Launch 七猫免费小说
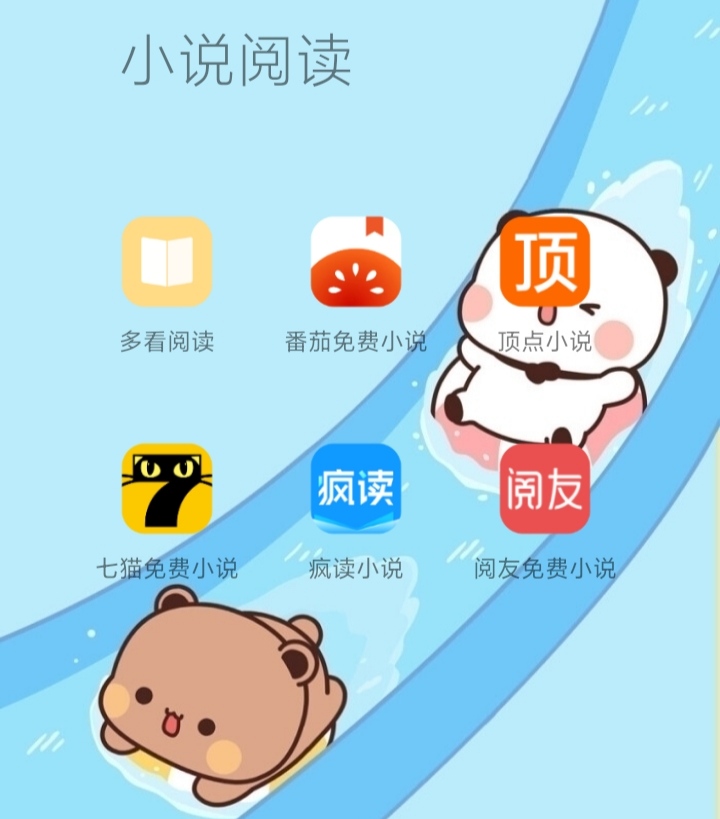Image resolution: width=720 pixels, height=819 pixels. pos(167,488)
